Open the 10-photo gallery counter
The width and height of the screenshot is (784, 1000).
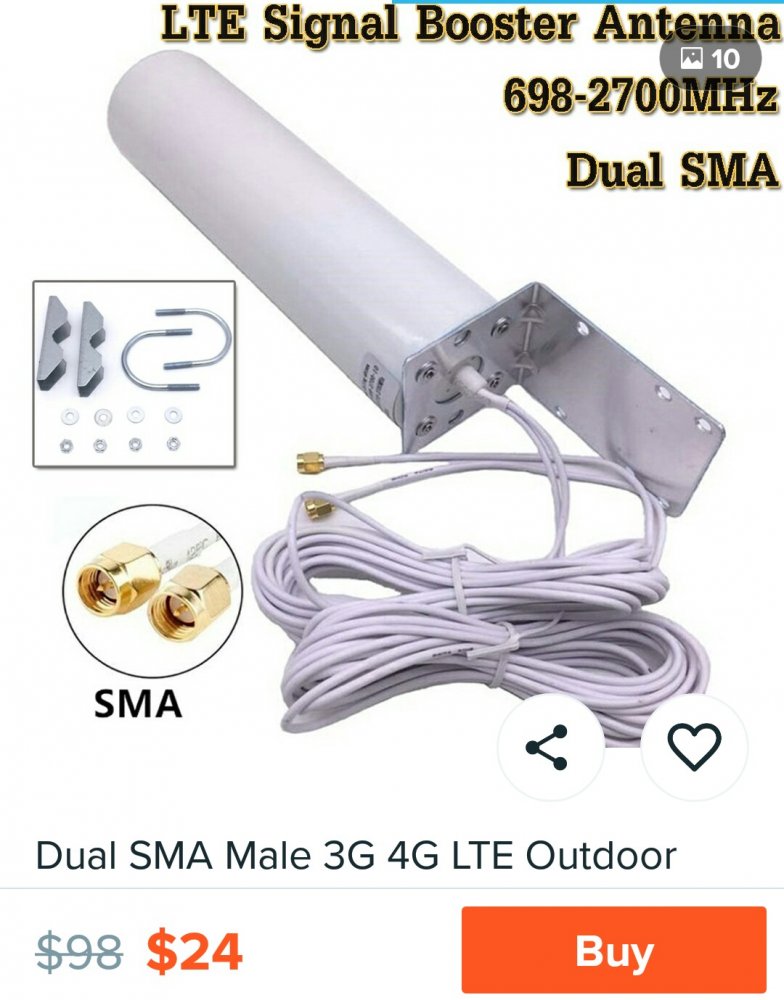[x=711, y=59]
